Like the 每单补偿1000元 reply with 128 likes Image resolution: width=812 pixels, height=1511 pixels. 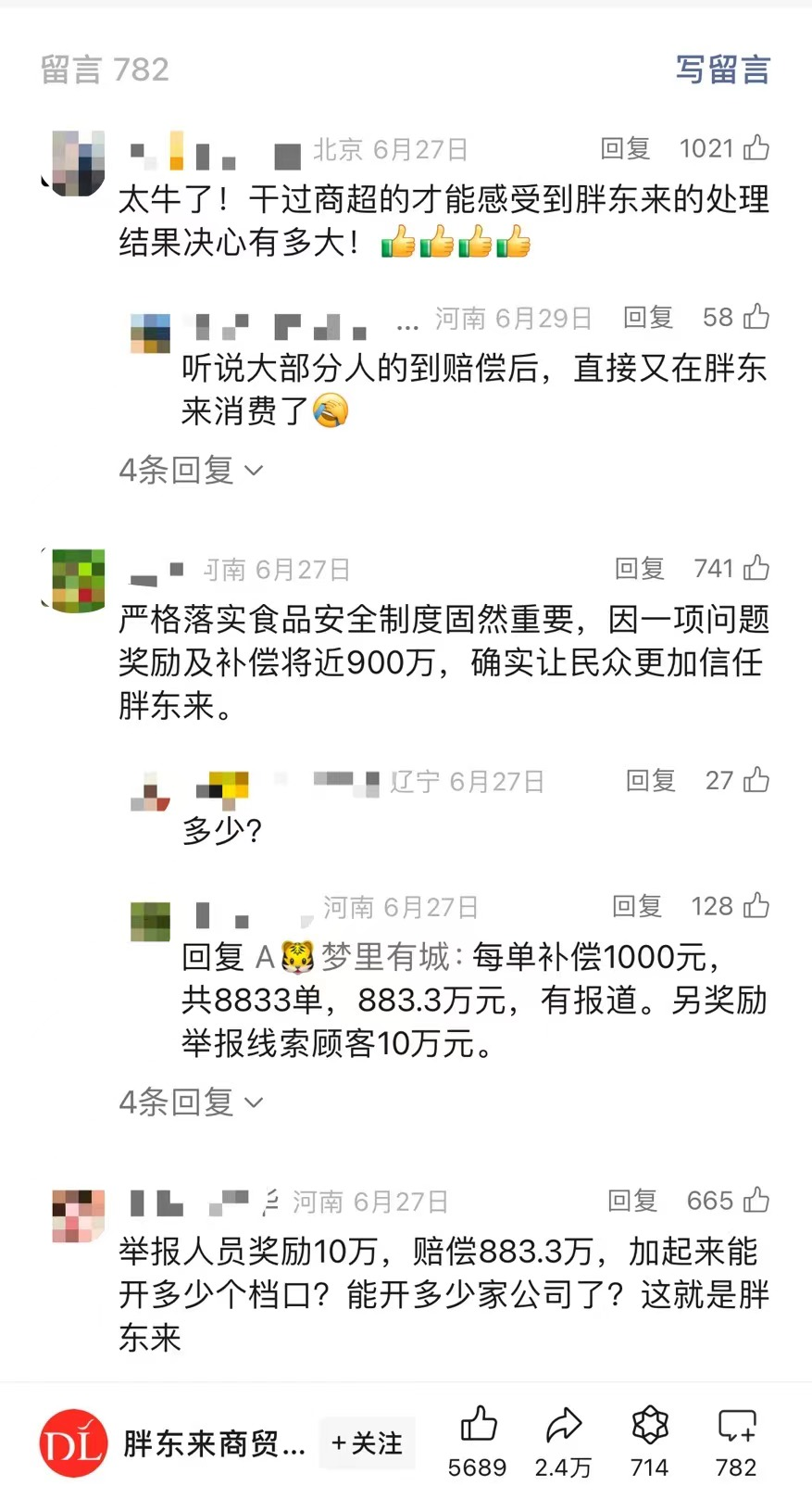(x=756, y=905)
